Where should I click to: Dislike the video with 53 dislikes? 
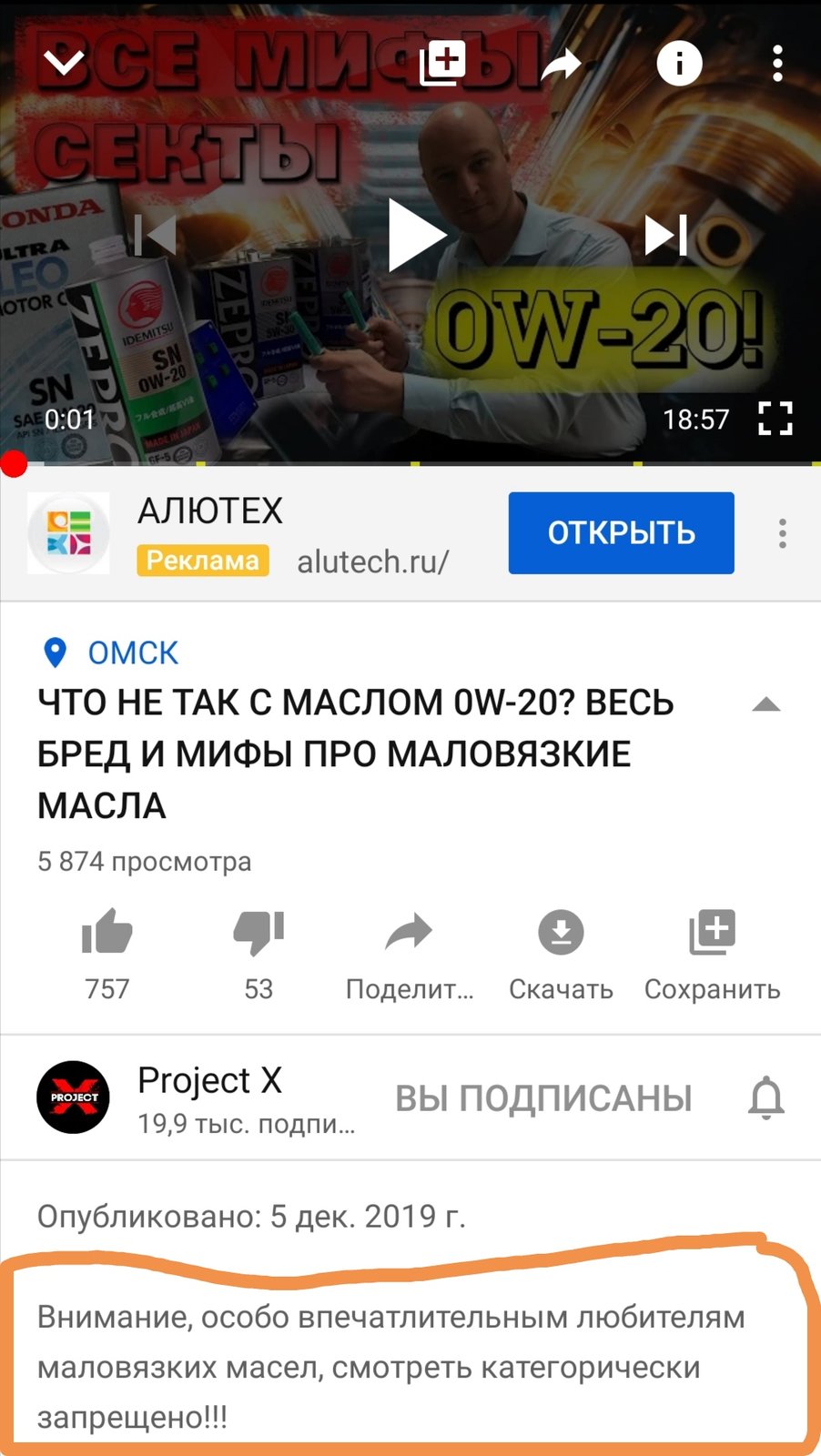click(x=258, y=954)
